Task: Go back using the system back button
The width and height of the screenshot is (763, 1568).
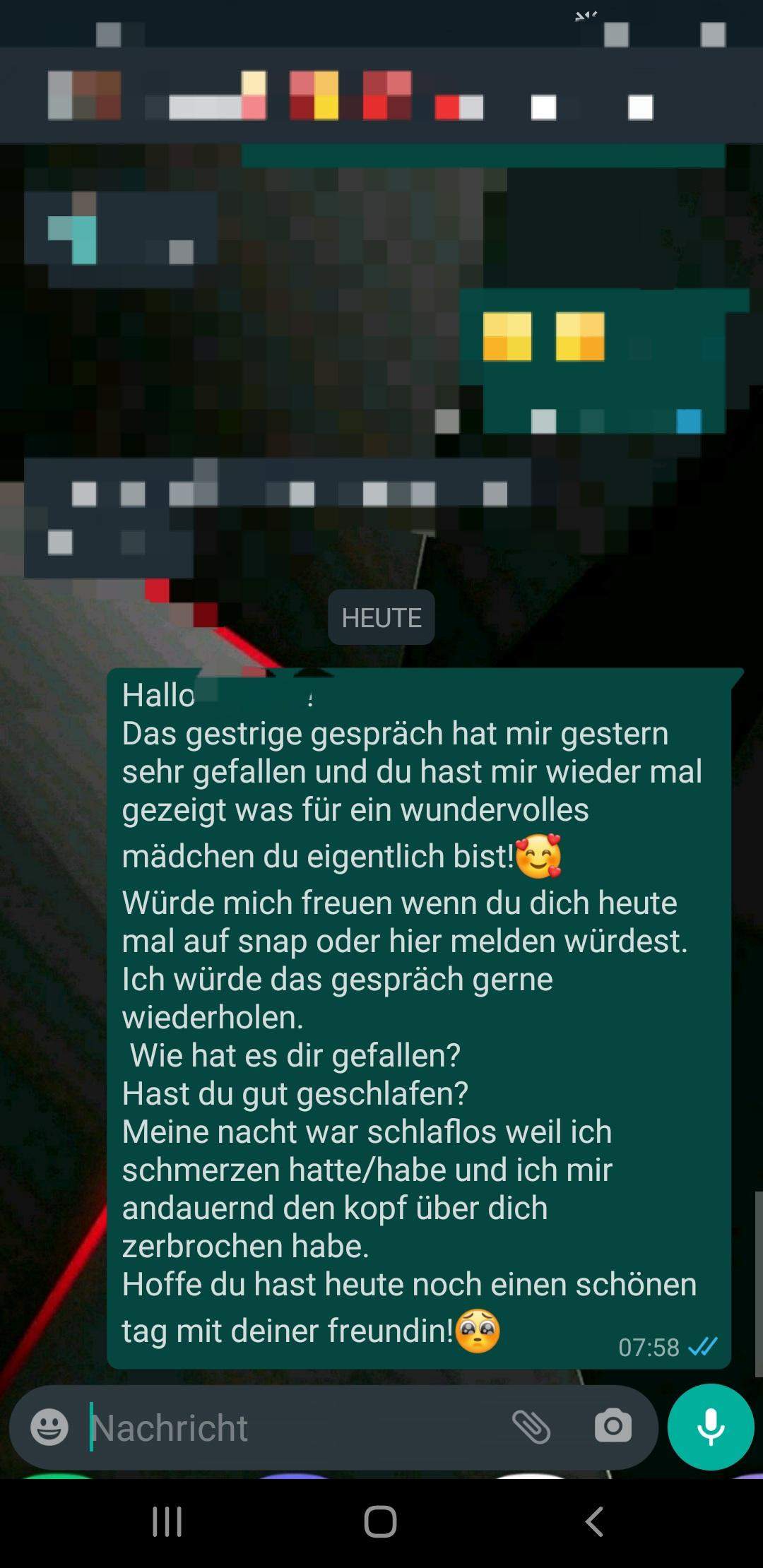Action: pos(594,1521)
